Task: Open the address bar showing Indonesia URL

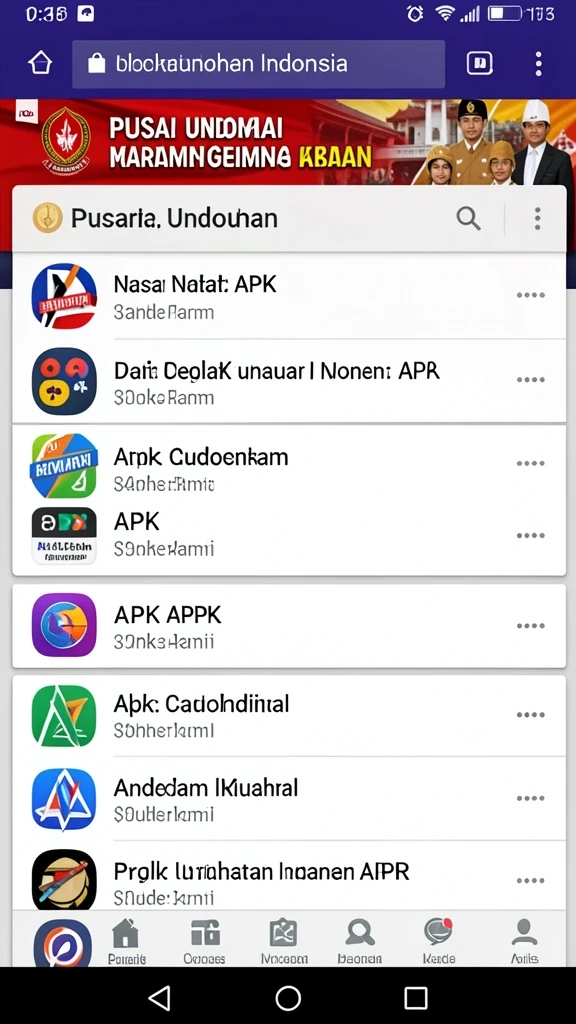Action: [259, 64]
